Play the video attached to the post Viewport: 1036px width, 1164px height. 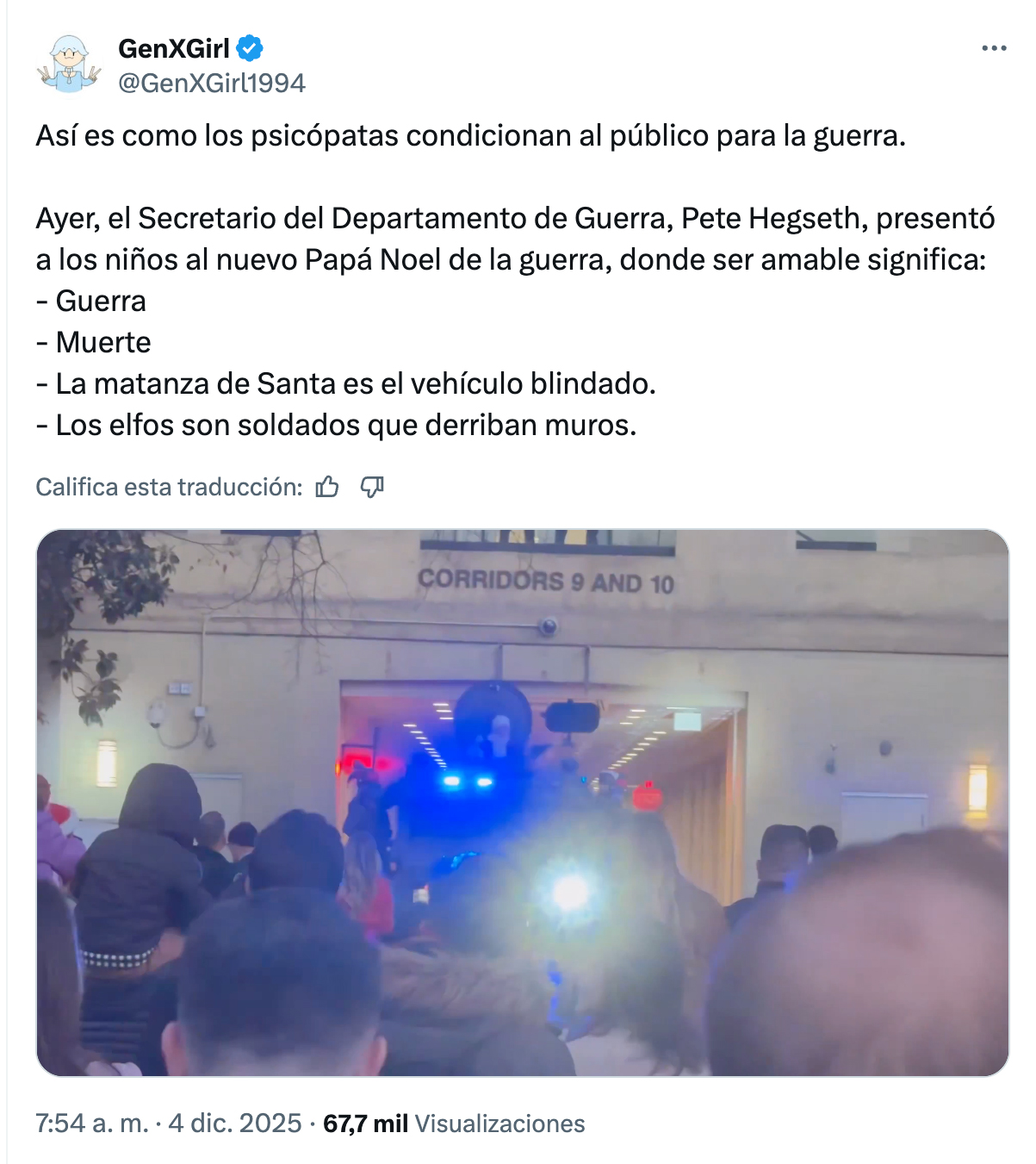click(x=522, y=802)
